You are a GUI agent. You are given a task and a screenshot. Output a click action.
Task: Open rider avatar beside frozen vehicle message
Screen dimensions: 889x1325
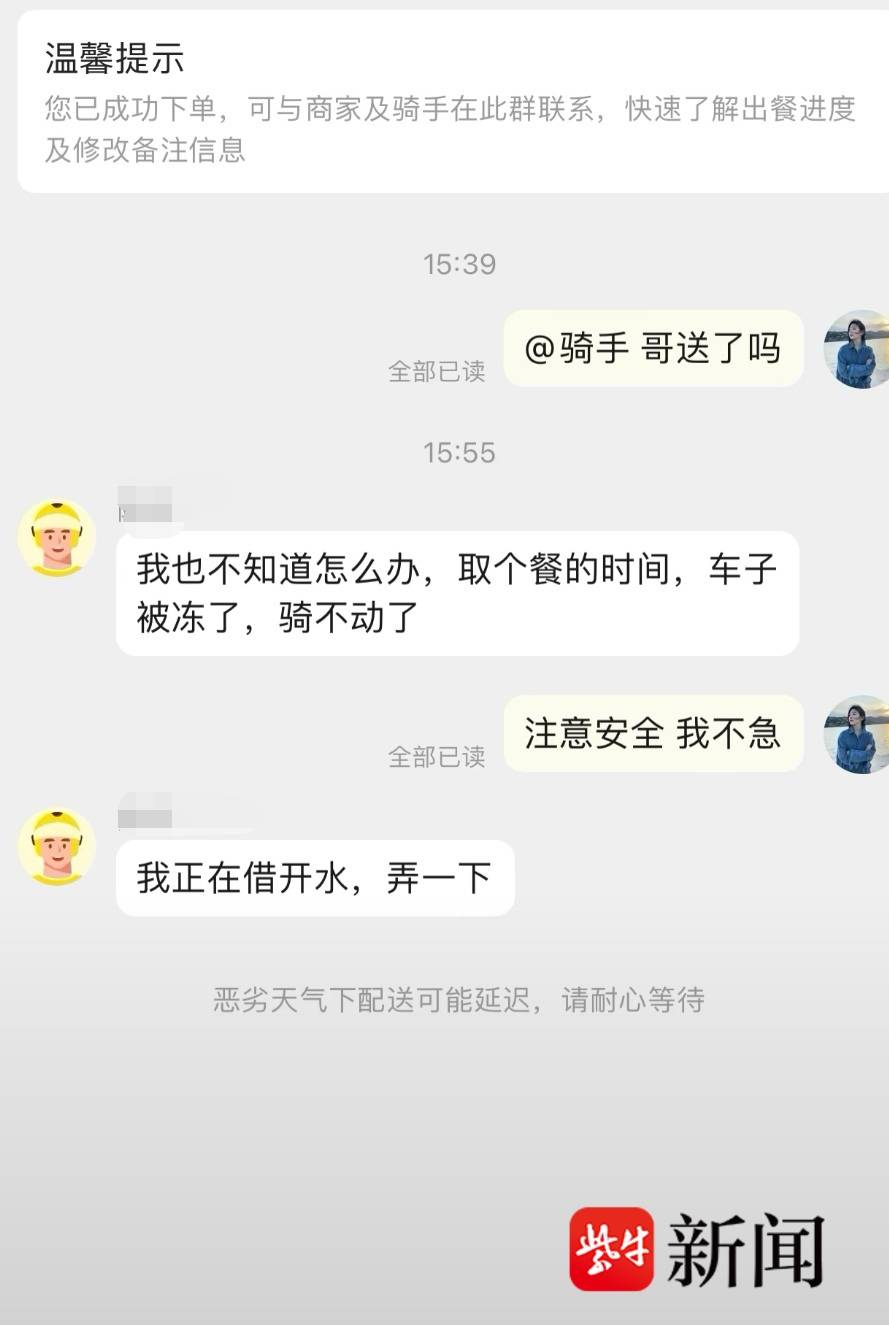(x=57, y=538)
